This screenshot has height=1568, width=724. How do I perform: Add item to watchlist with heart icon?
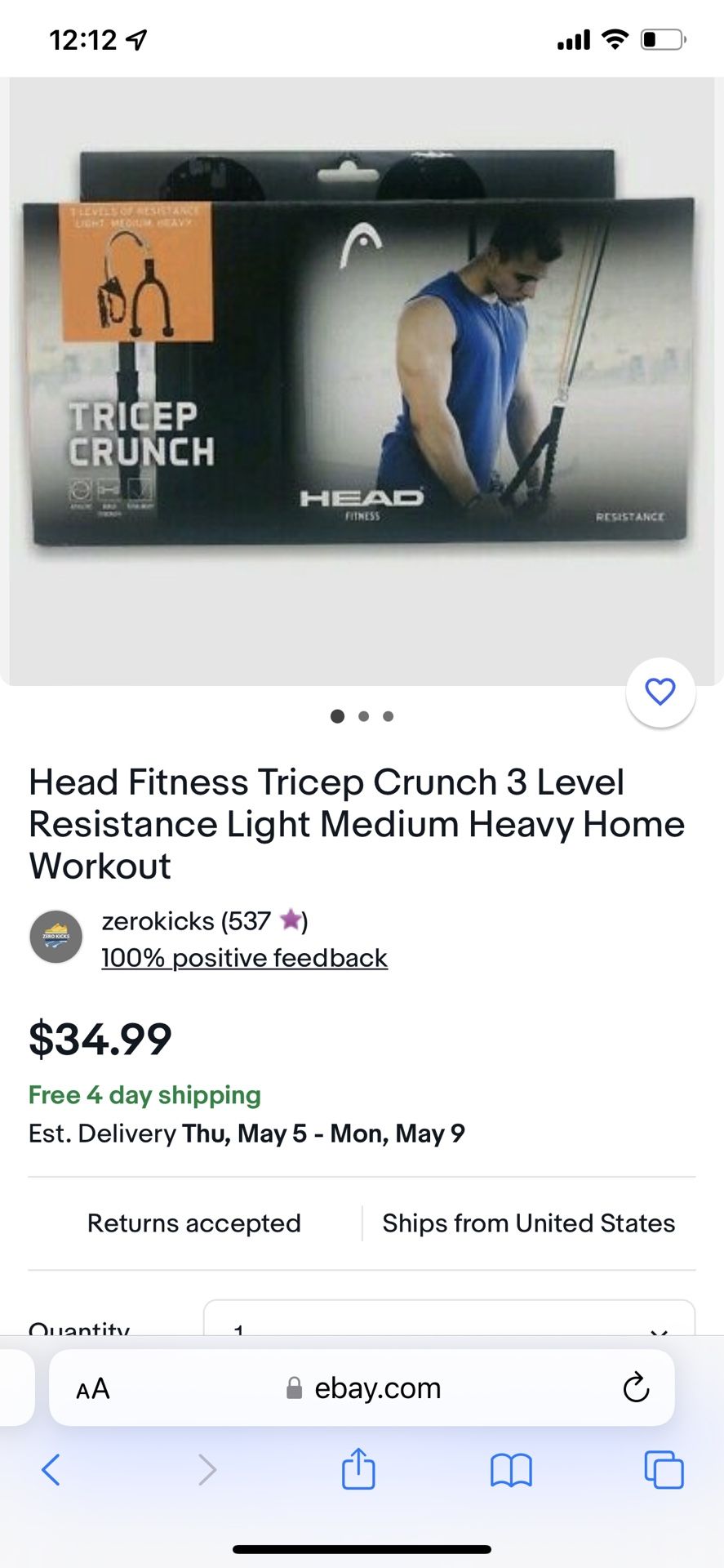tap(660, 692)
